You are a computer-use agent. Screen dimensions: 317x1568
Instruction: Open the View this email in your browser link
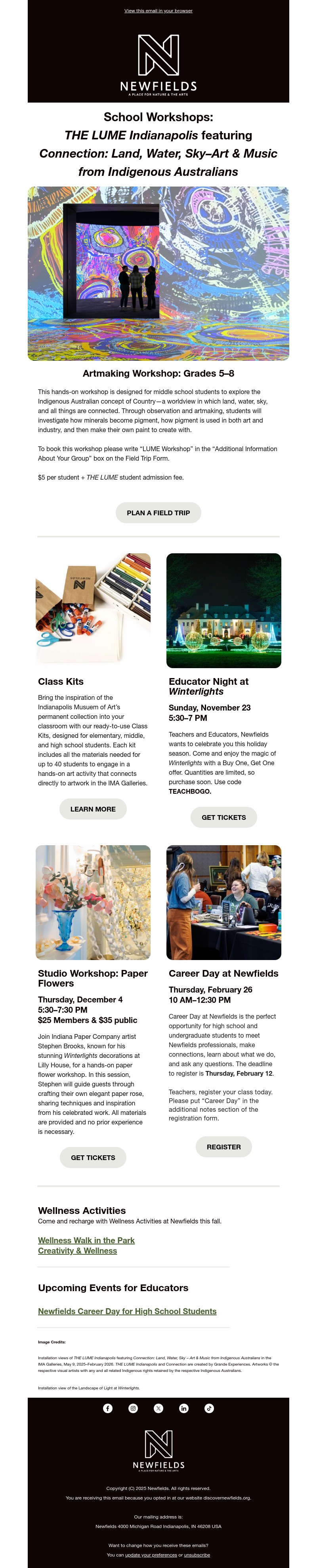[158, 11]
